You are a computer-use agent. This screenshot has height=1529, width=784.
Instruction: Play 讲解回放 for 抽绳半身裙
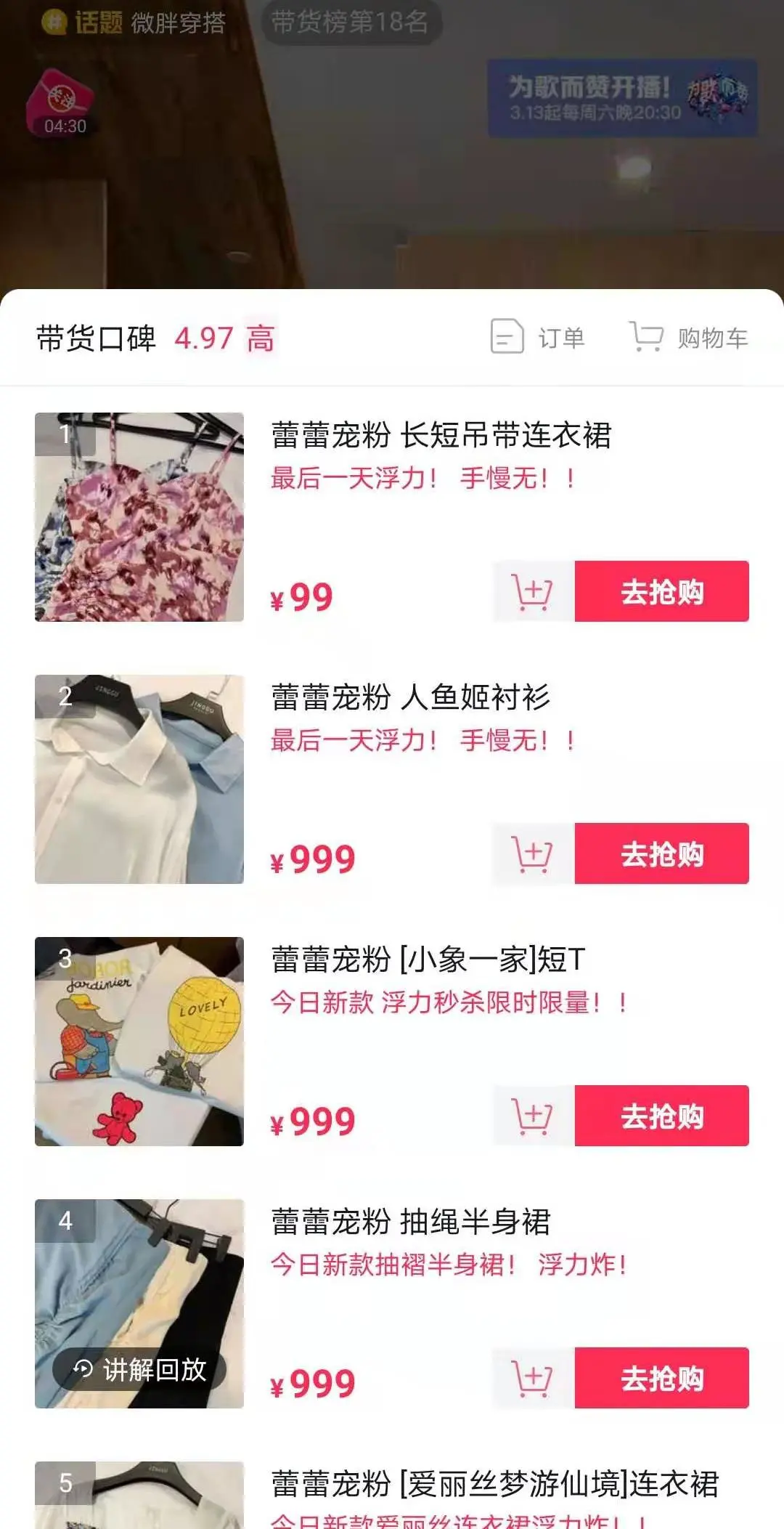(139, 1370)
